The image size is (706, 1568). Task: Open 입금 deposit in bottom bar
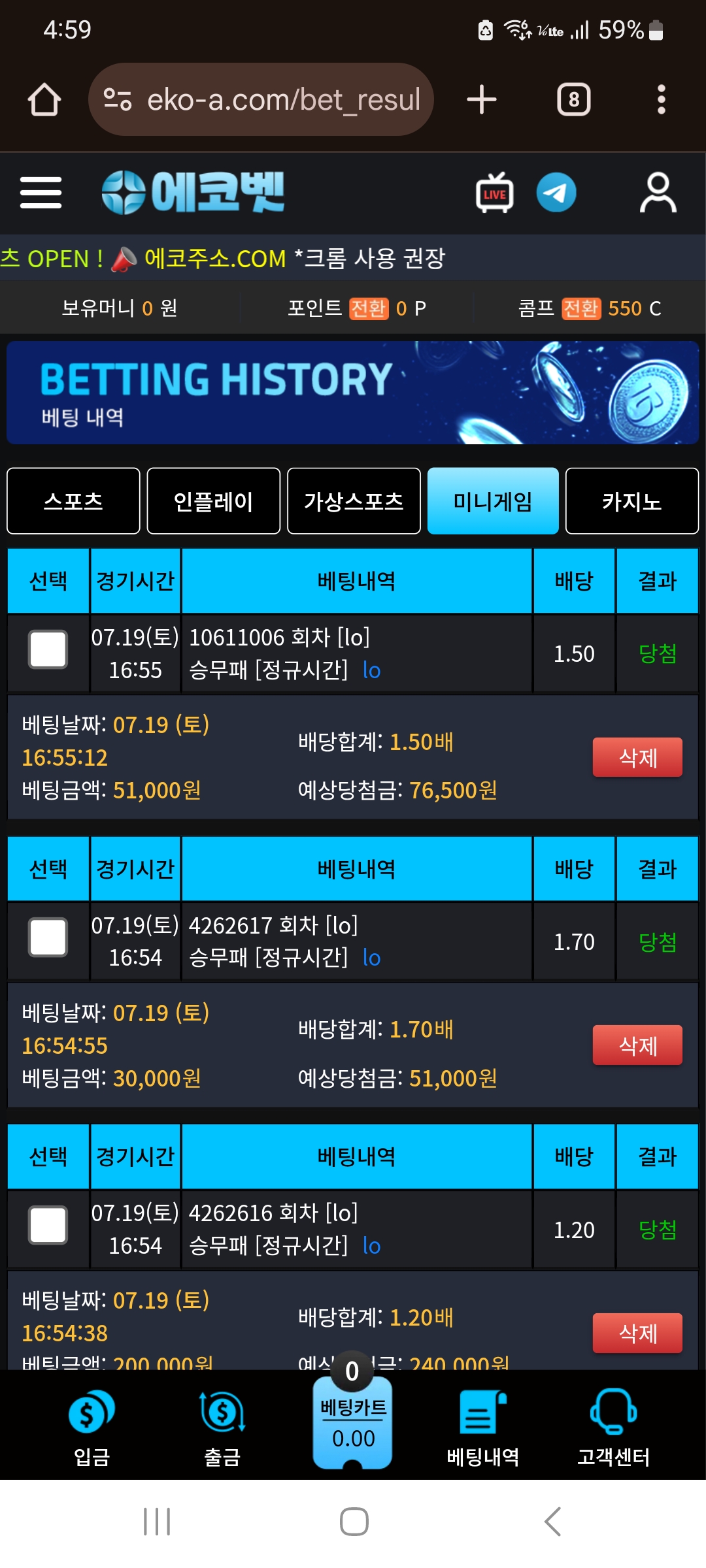click(x=92, y=1428)
